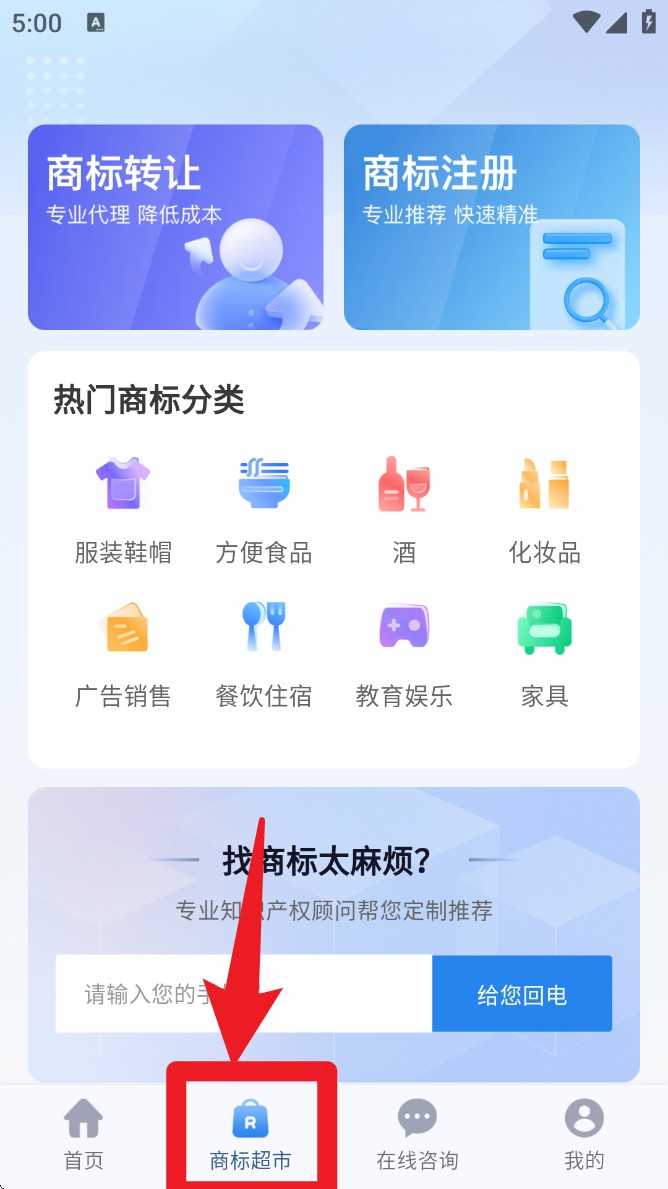Open the 商标转让 banner card

(x=175, y=226)
